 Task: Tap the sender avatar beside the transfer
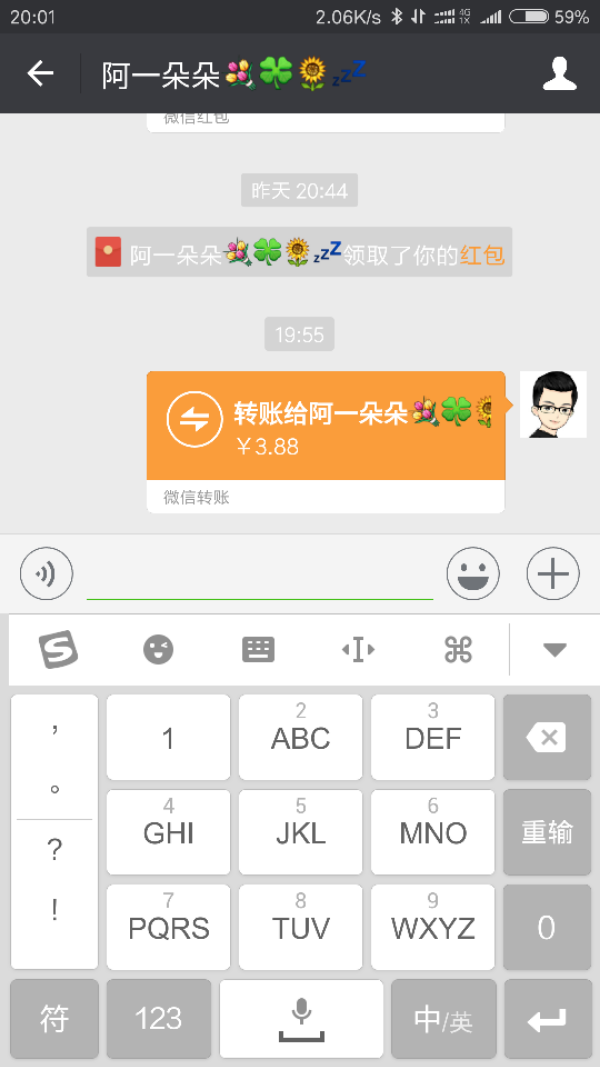click(x=553, y=404)
